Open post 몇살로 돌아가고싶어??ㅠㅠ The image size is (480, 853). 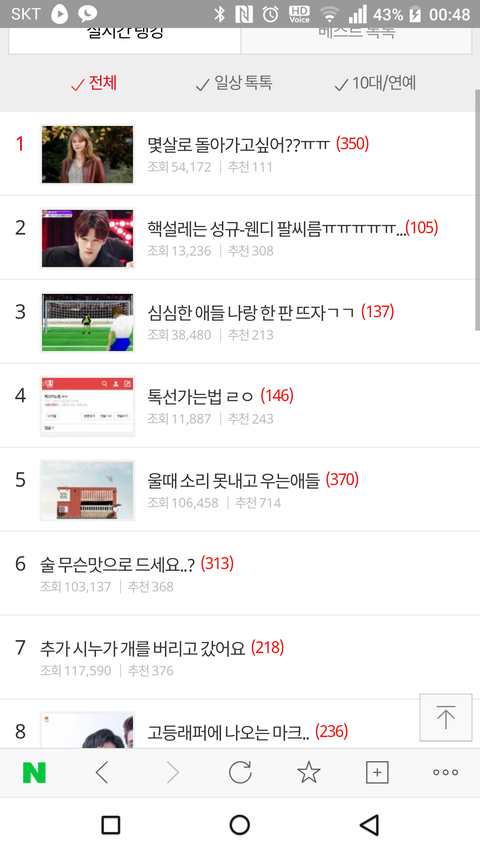coord(239,154)
